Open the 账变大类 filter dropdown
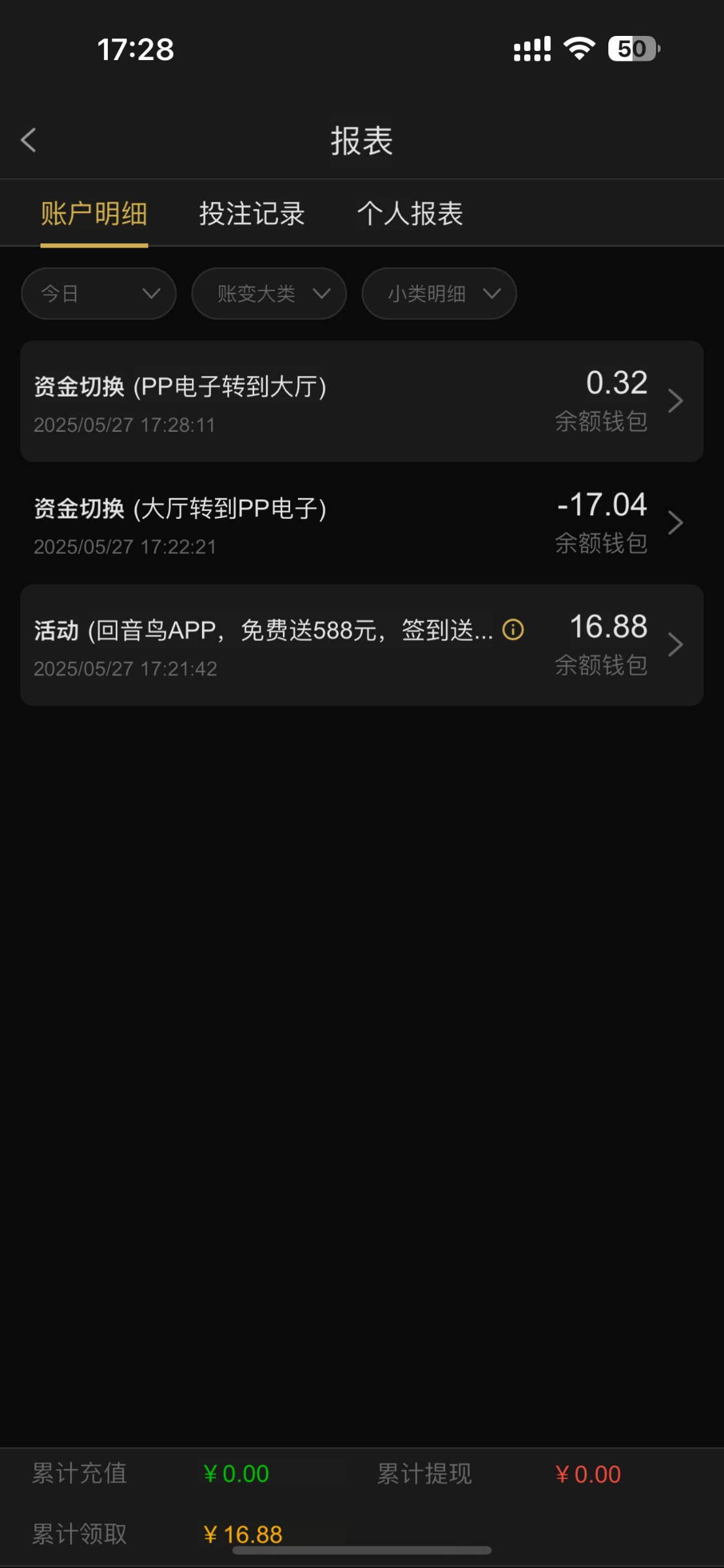 pos(269,293)
